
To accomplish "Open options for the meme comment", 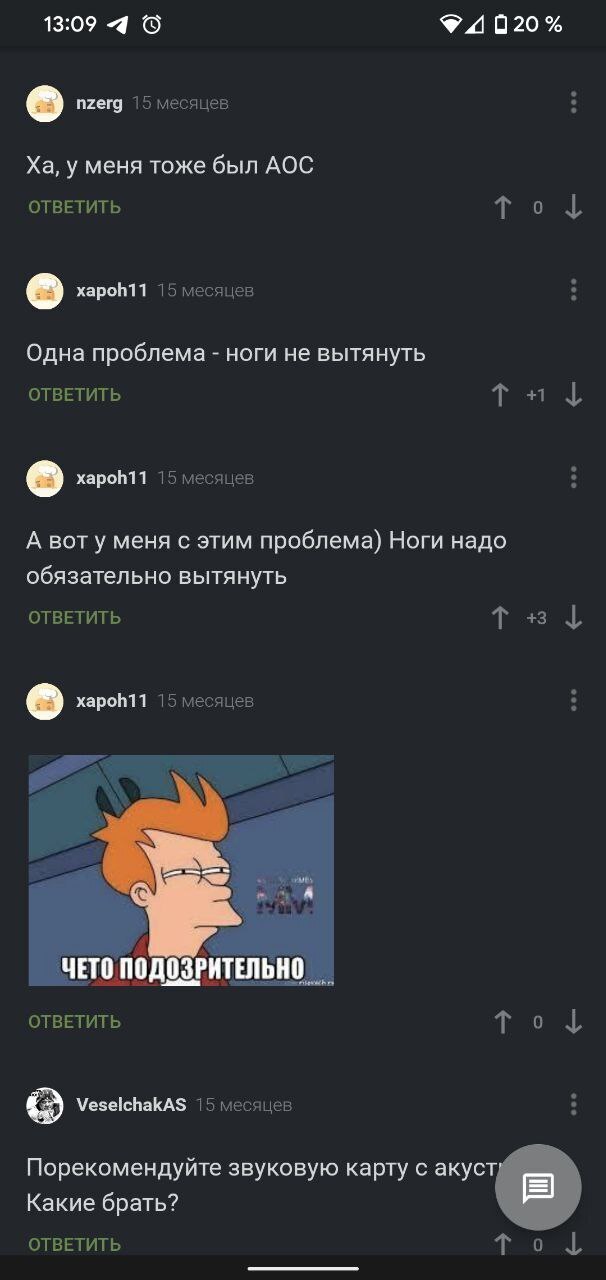I will point(573,700).
